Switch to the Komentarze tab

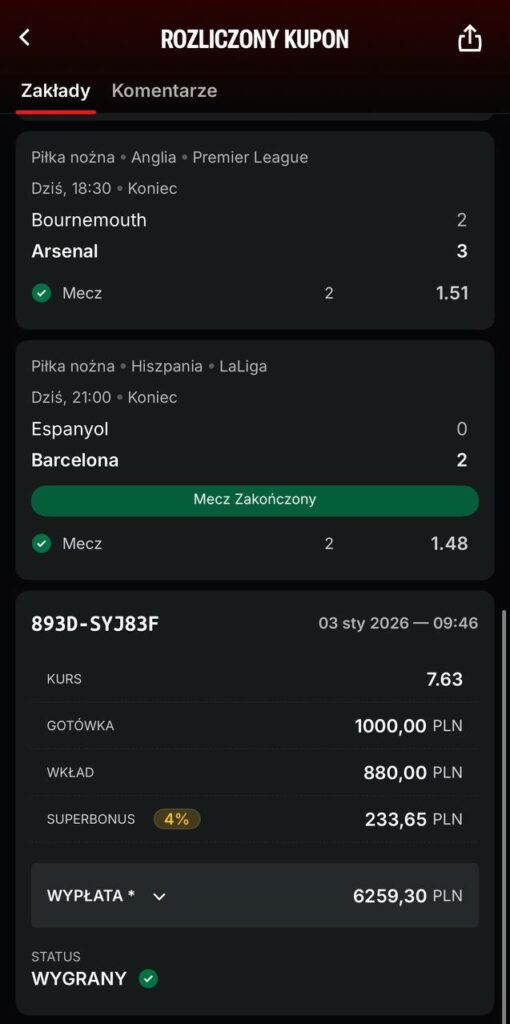point(164,91)
